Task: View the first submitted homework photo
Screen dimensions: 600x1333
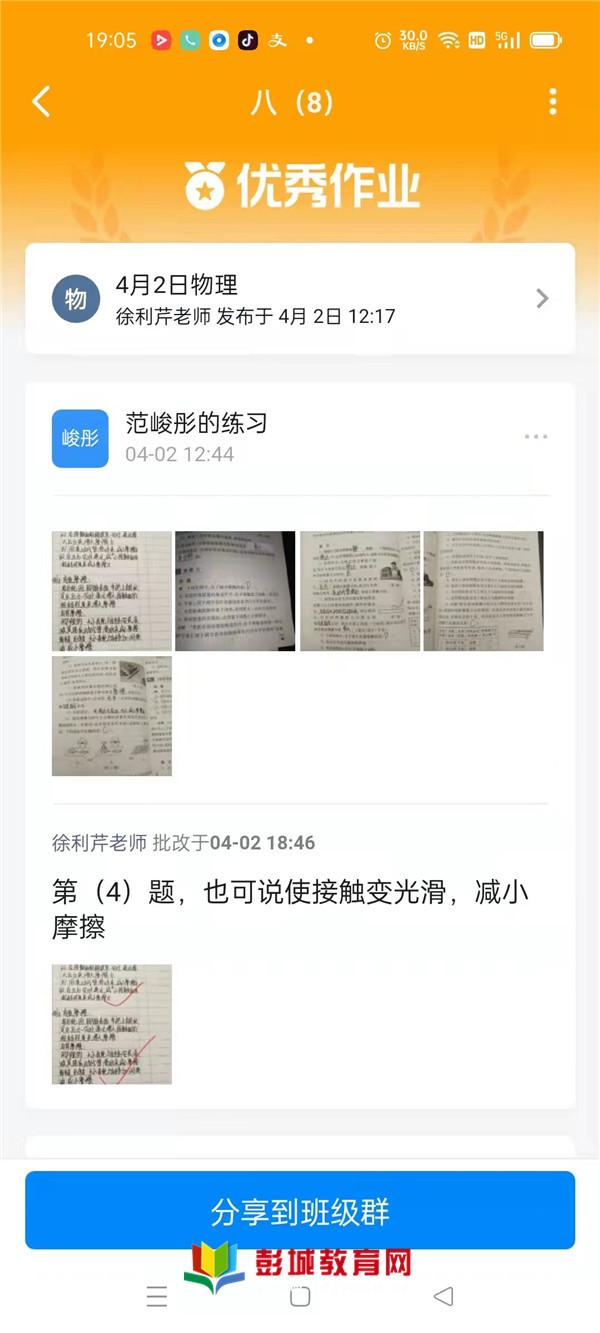Action: [x=112, y=591]
